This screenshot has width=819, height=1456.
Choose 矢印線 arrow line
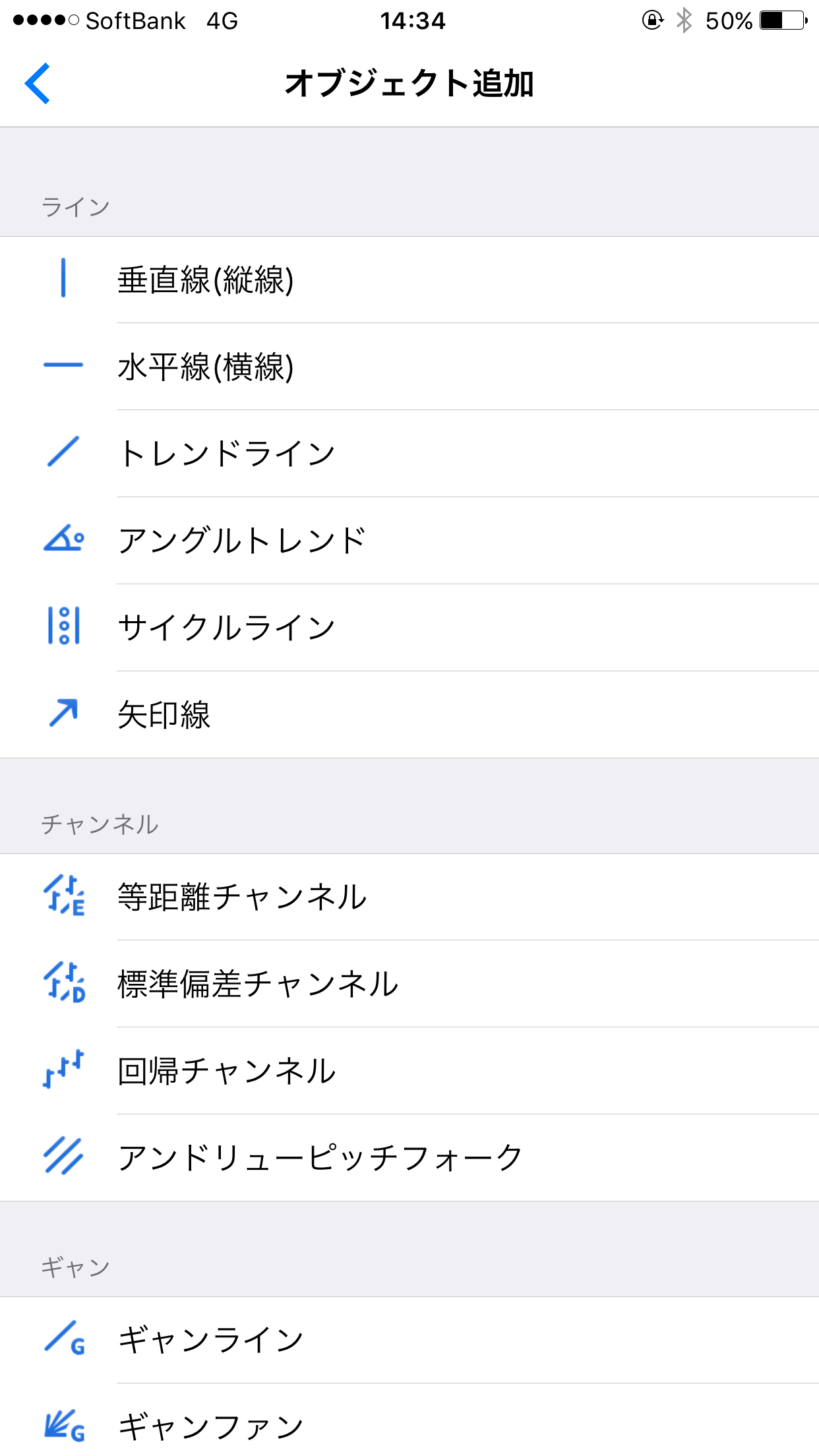(409, 715)
